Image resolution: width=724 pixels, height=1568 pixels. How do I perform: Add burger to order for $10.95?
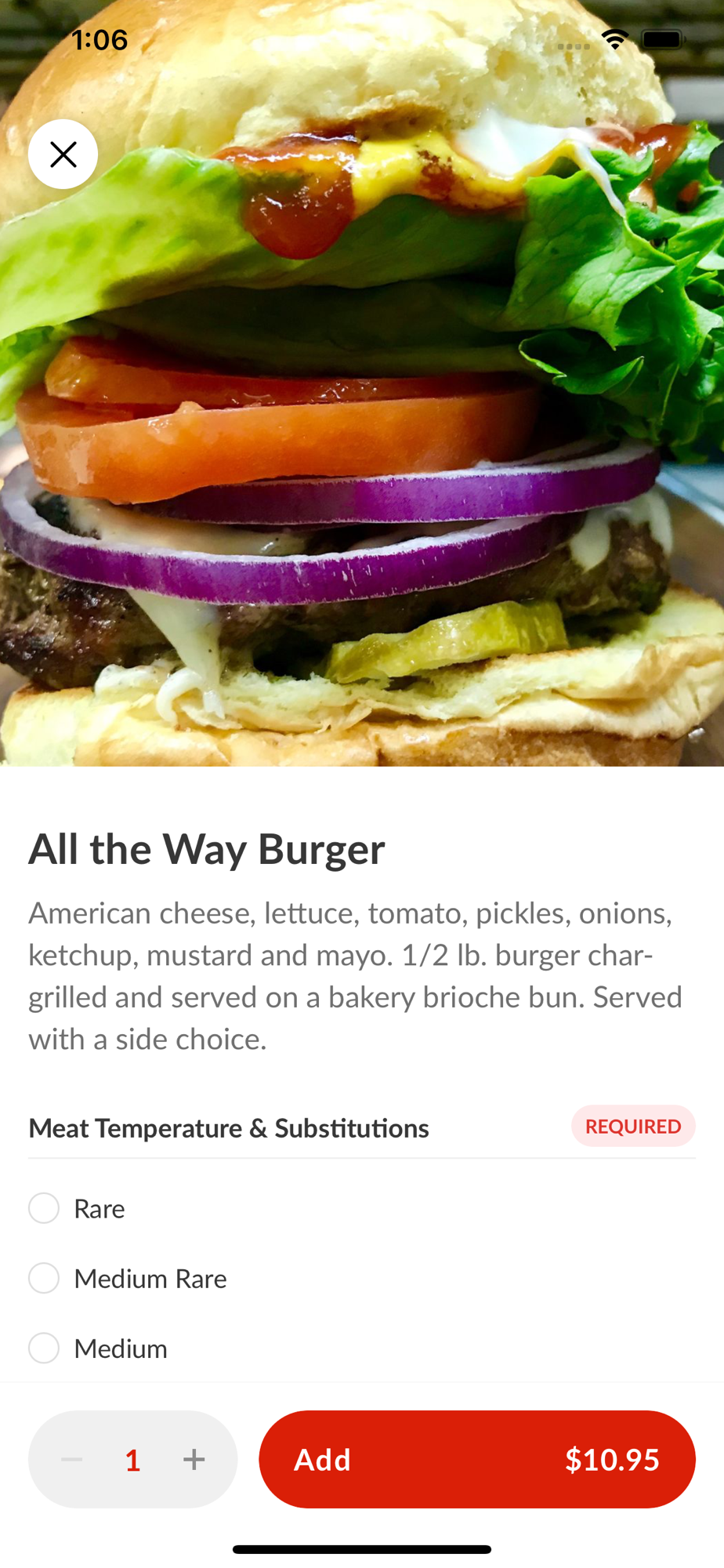point(476,1459)
